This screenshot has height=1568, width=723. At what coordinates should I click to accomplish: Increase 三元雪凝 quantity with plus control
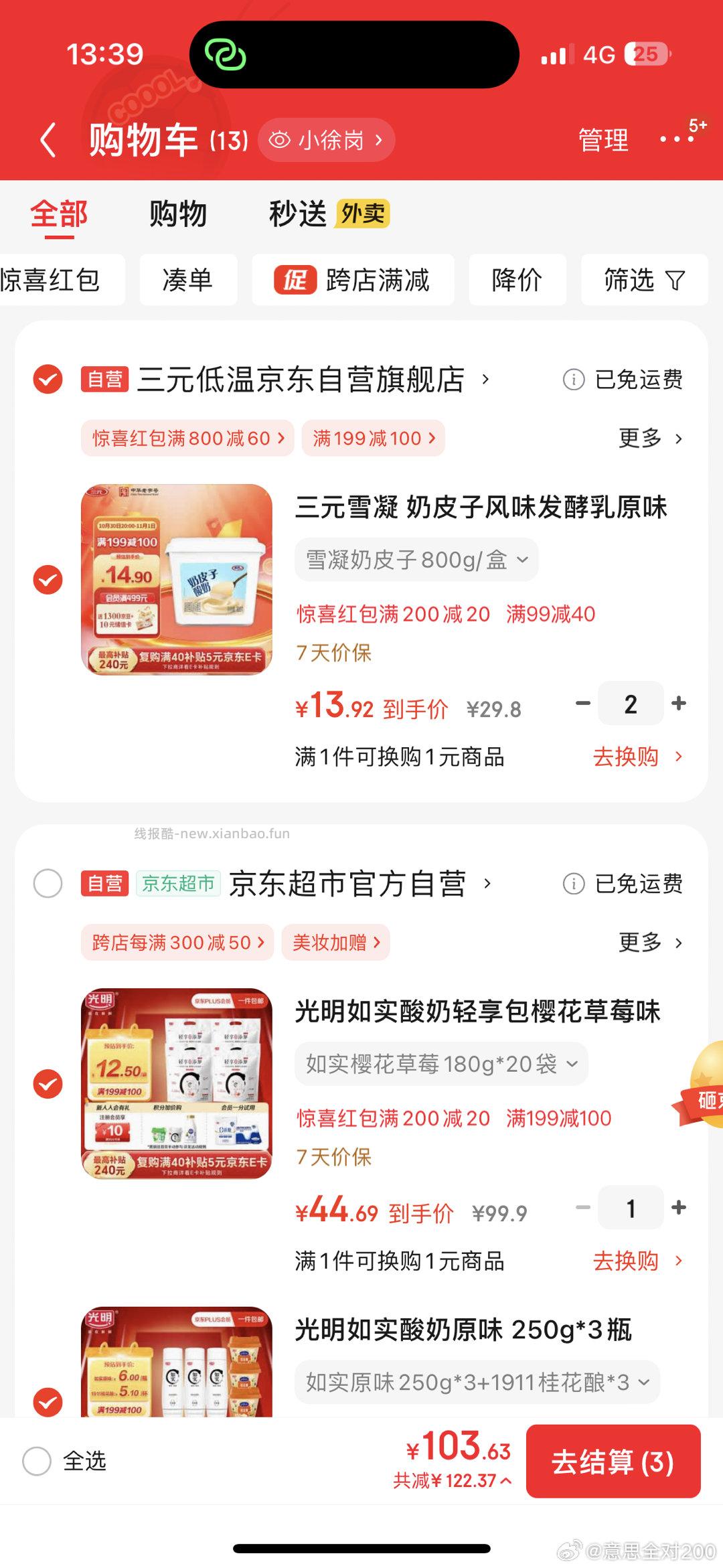click(678, 703)
